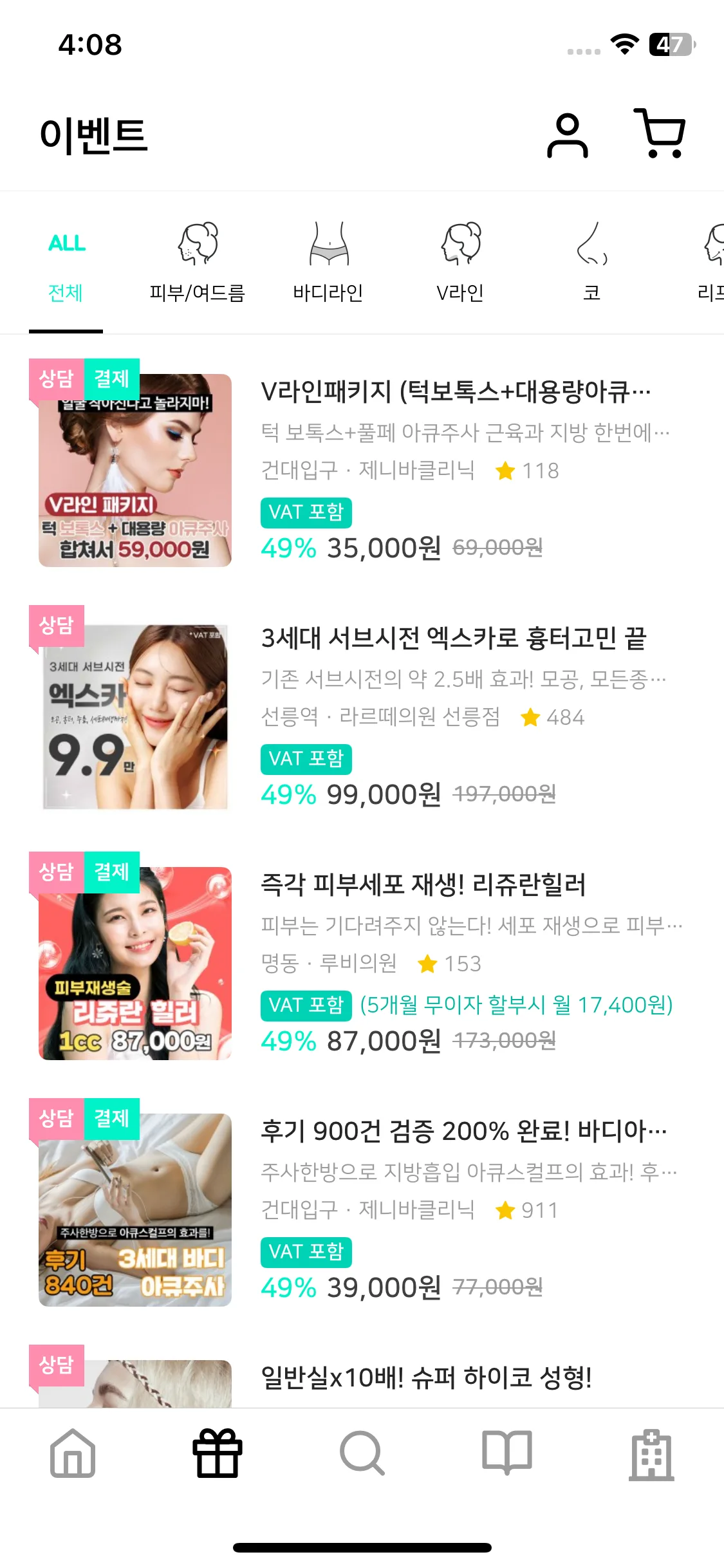Go to the home tab
This screenshot has height=1568, width=724.
point(73,1454)
